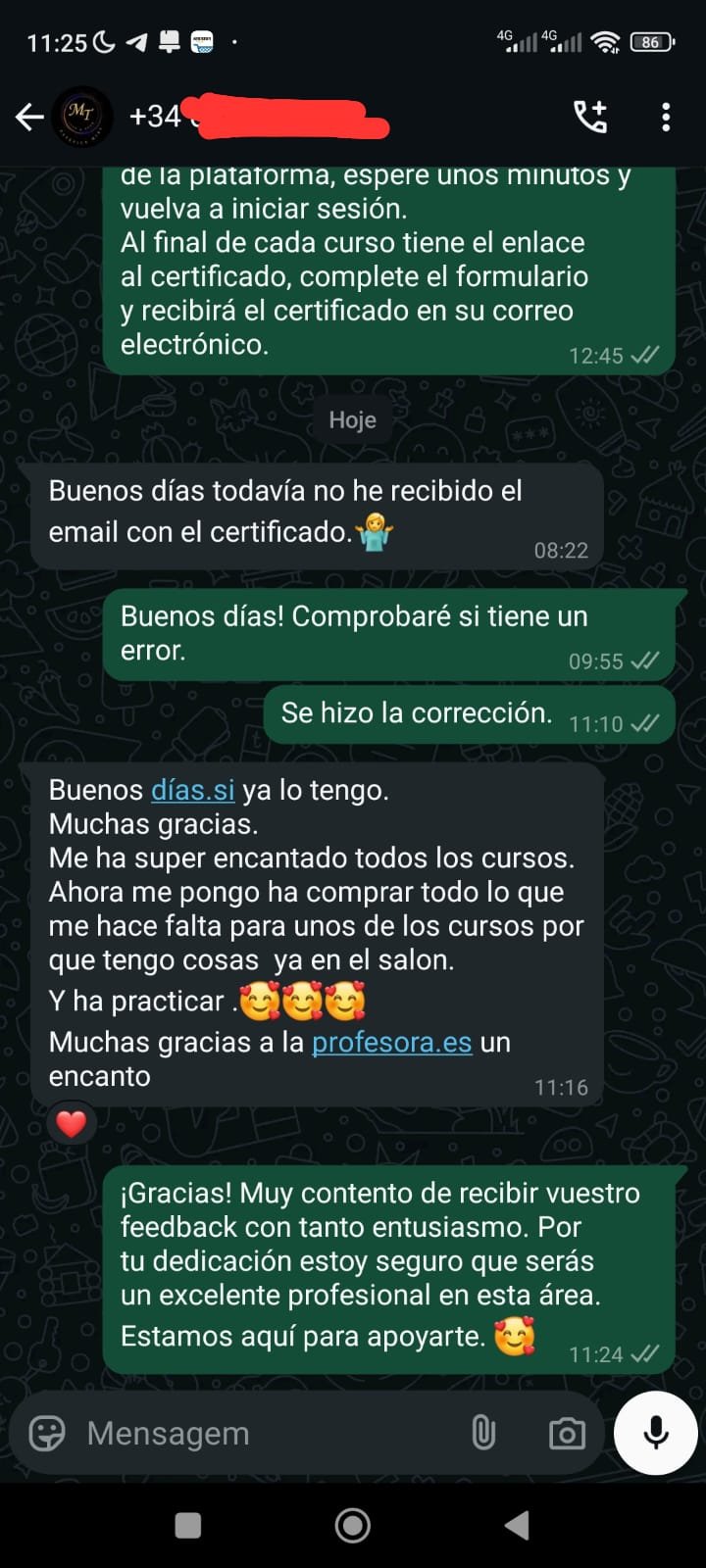
Task: Open the profesora.es link in the message
Action: point(391,1042)
